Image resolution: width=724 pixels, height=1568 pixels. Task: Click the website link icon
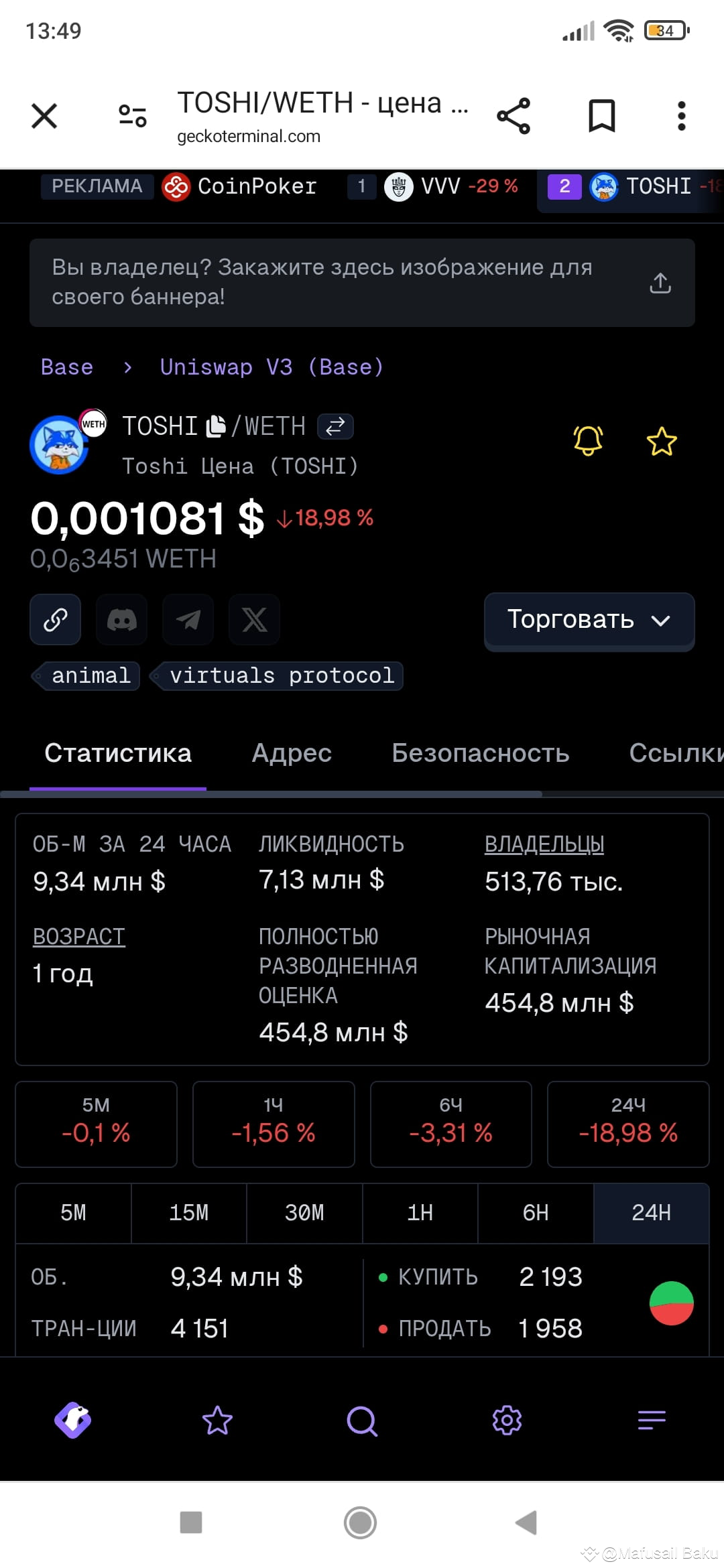[55, 620]
